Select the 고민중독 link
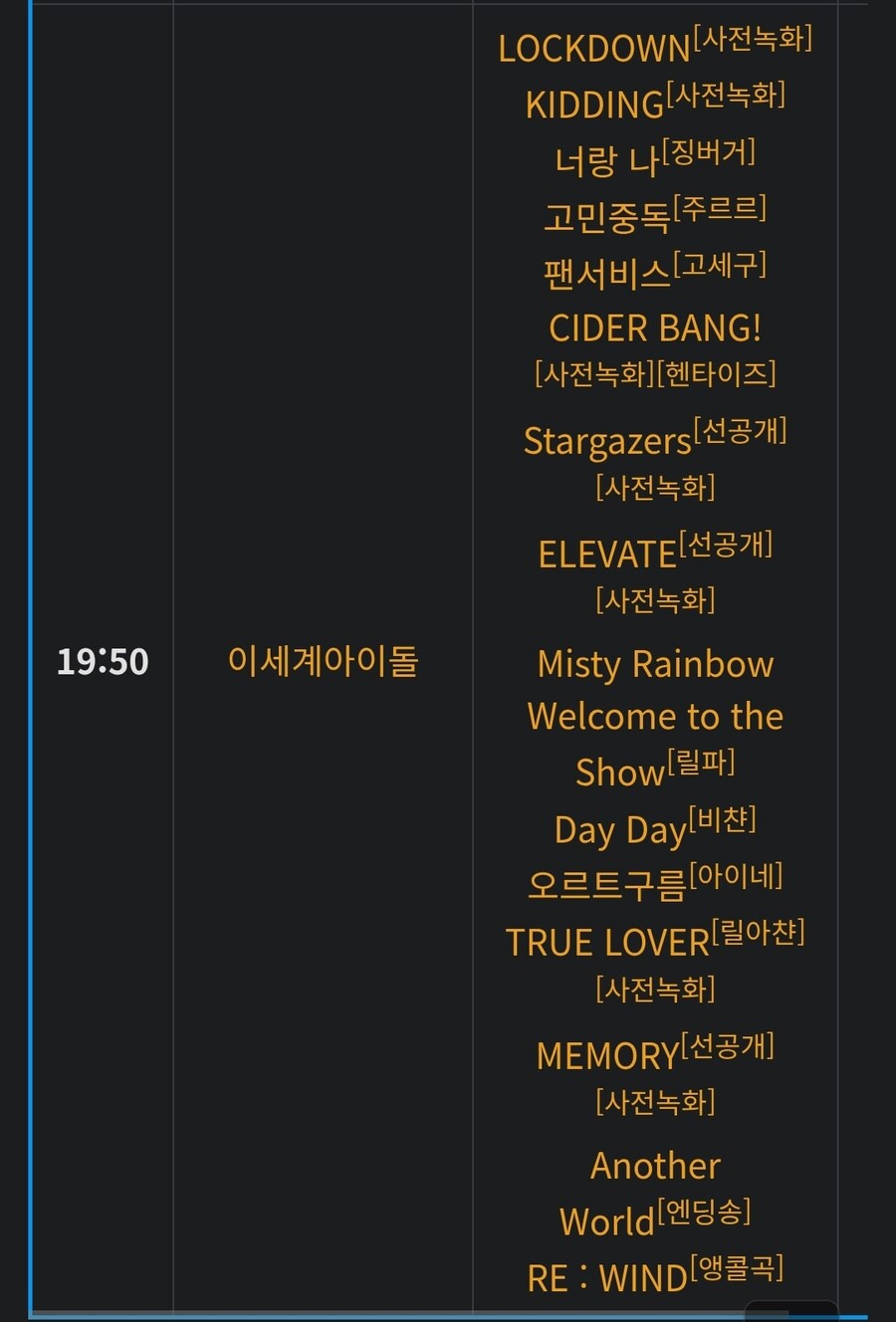Viewport: 896px width, 1322px height. click(x=606, y=217)
